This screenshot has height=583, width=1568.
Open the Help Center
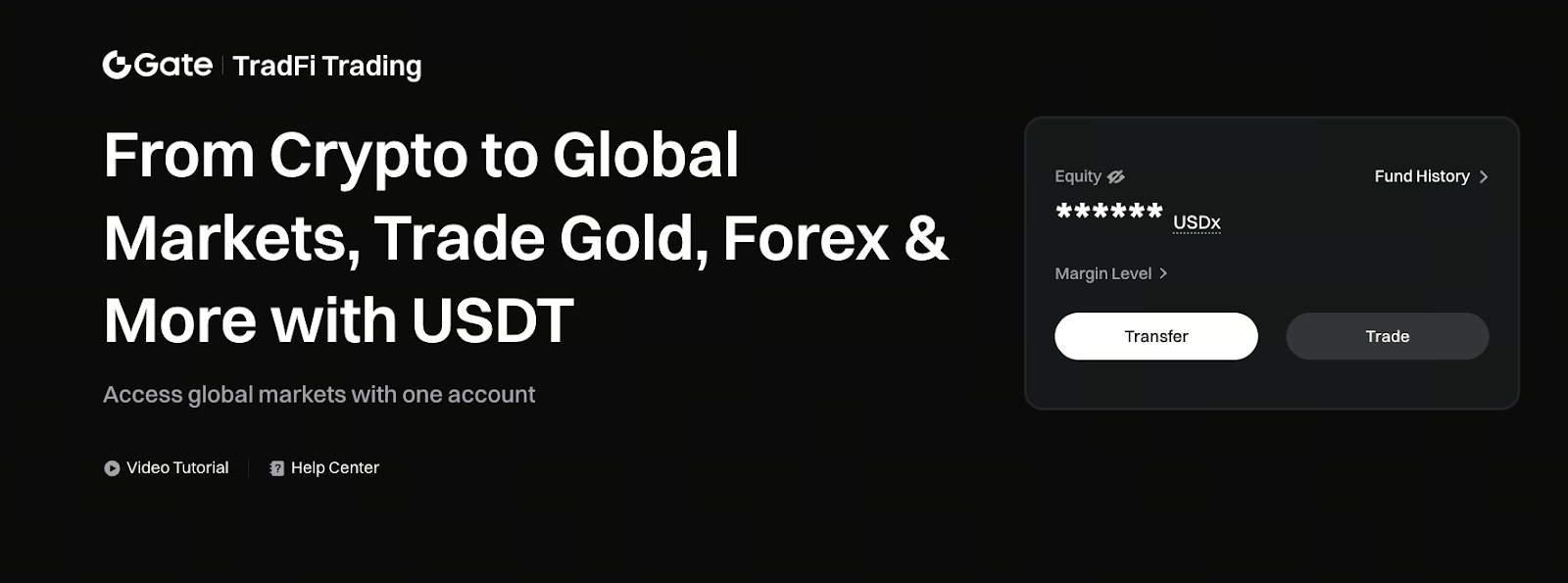[x=324, y=468]
